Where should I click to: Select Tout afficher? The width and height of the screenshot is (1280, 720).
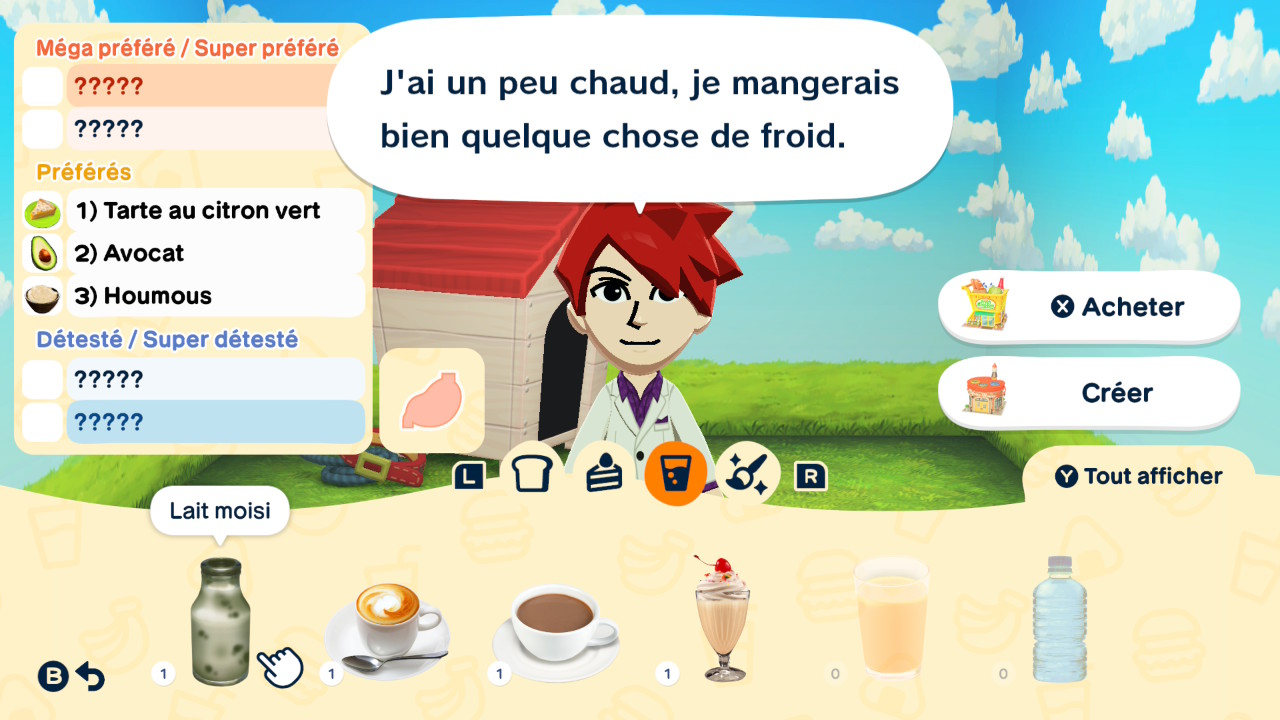tap(1139, 477)
